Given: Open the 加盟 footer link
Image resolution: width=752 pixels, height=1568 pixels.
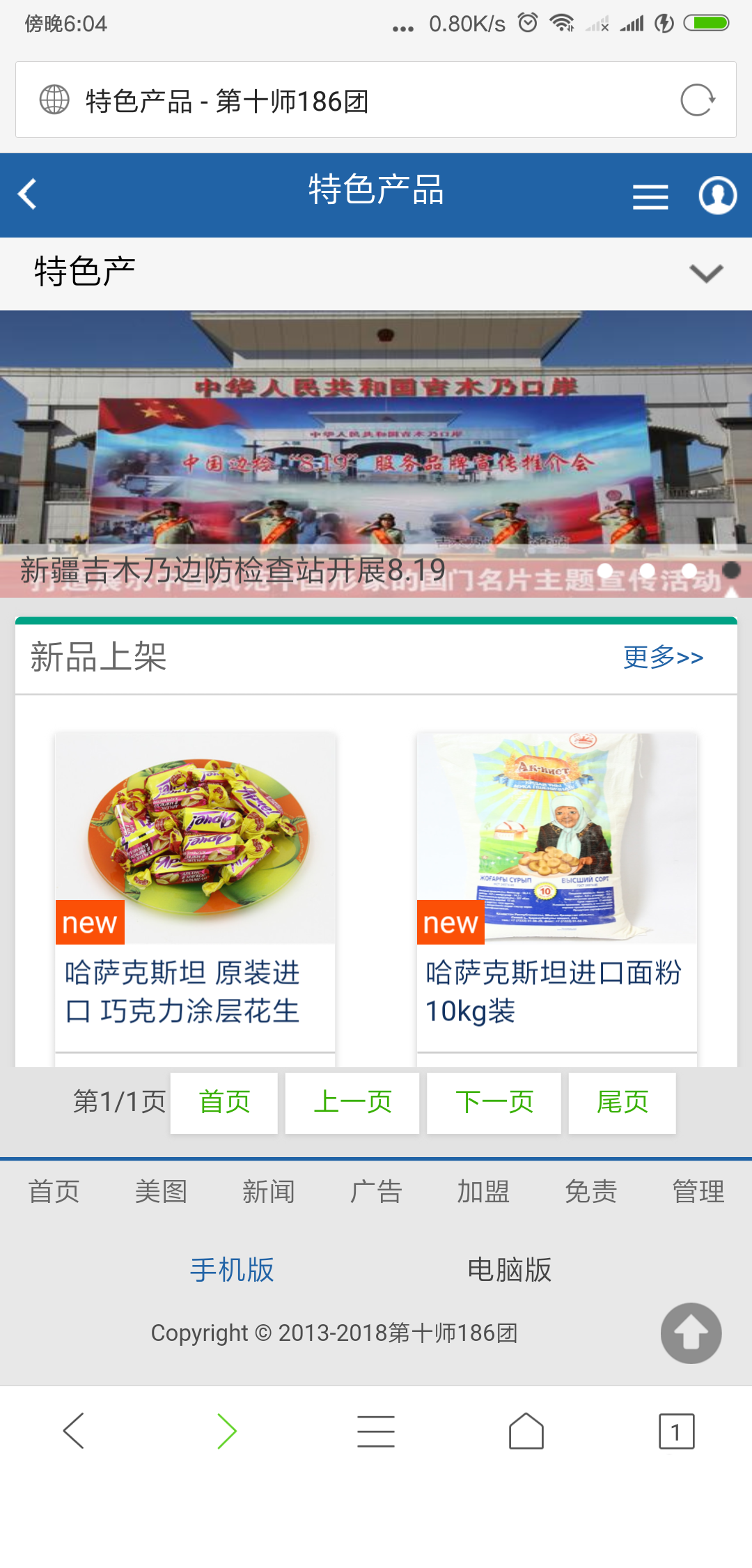Looking at the screenshot, I should pos(483,1192).
